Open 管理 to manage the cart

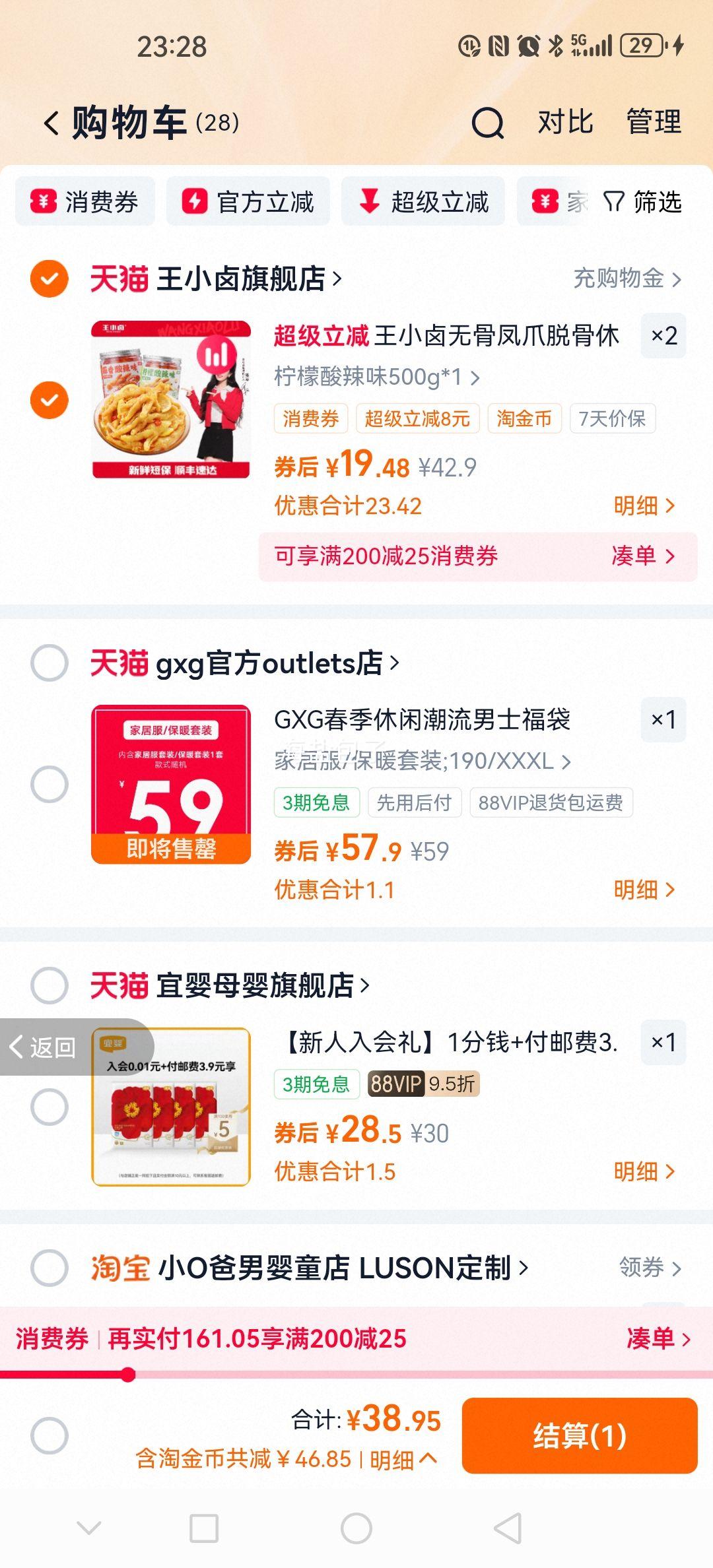pyautogui.click(x=654, y=123)
